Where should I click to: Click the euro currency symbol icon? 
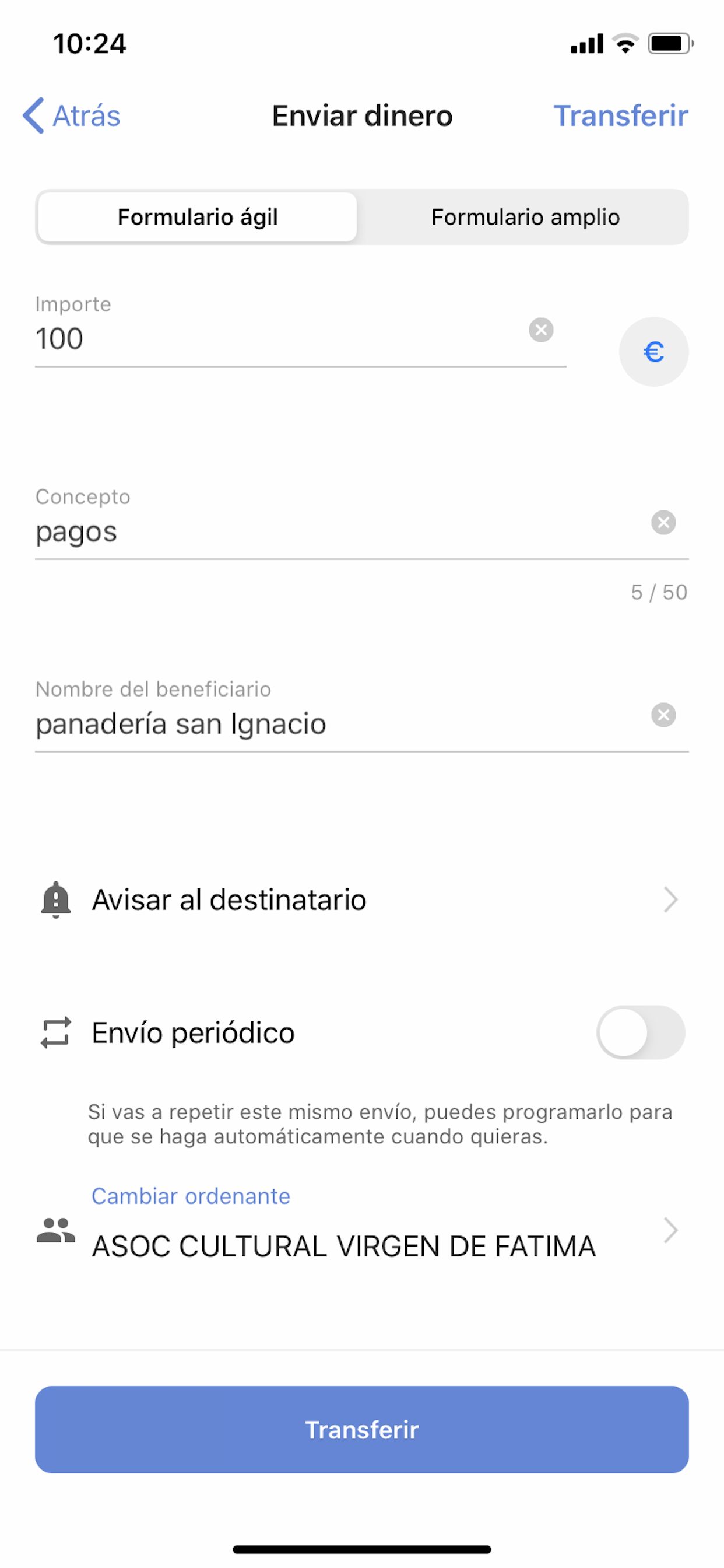(x=653, y=352)
